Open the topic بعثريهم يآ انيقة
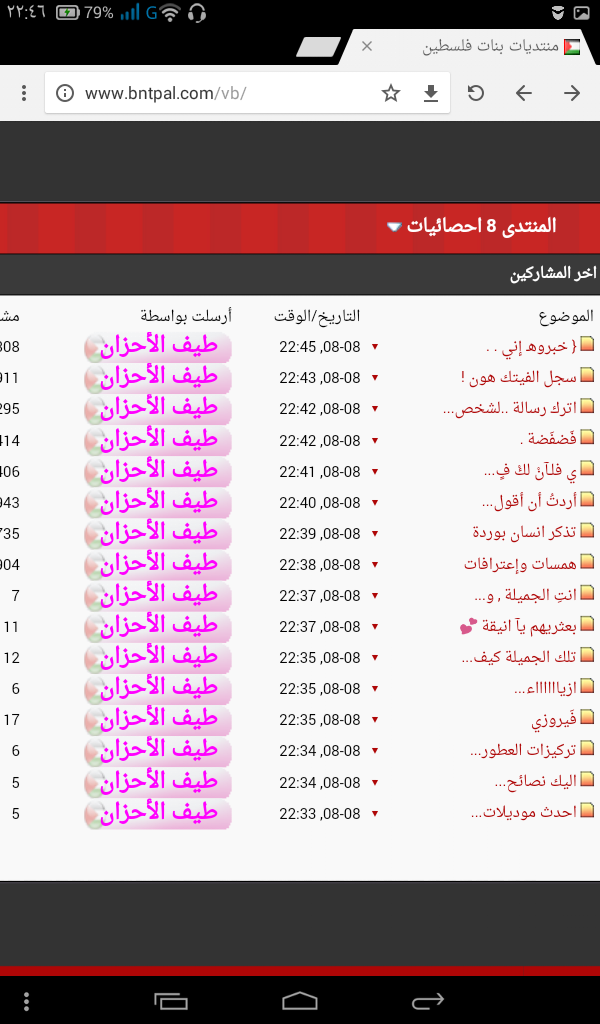 529,627
